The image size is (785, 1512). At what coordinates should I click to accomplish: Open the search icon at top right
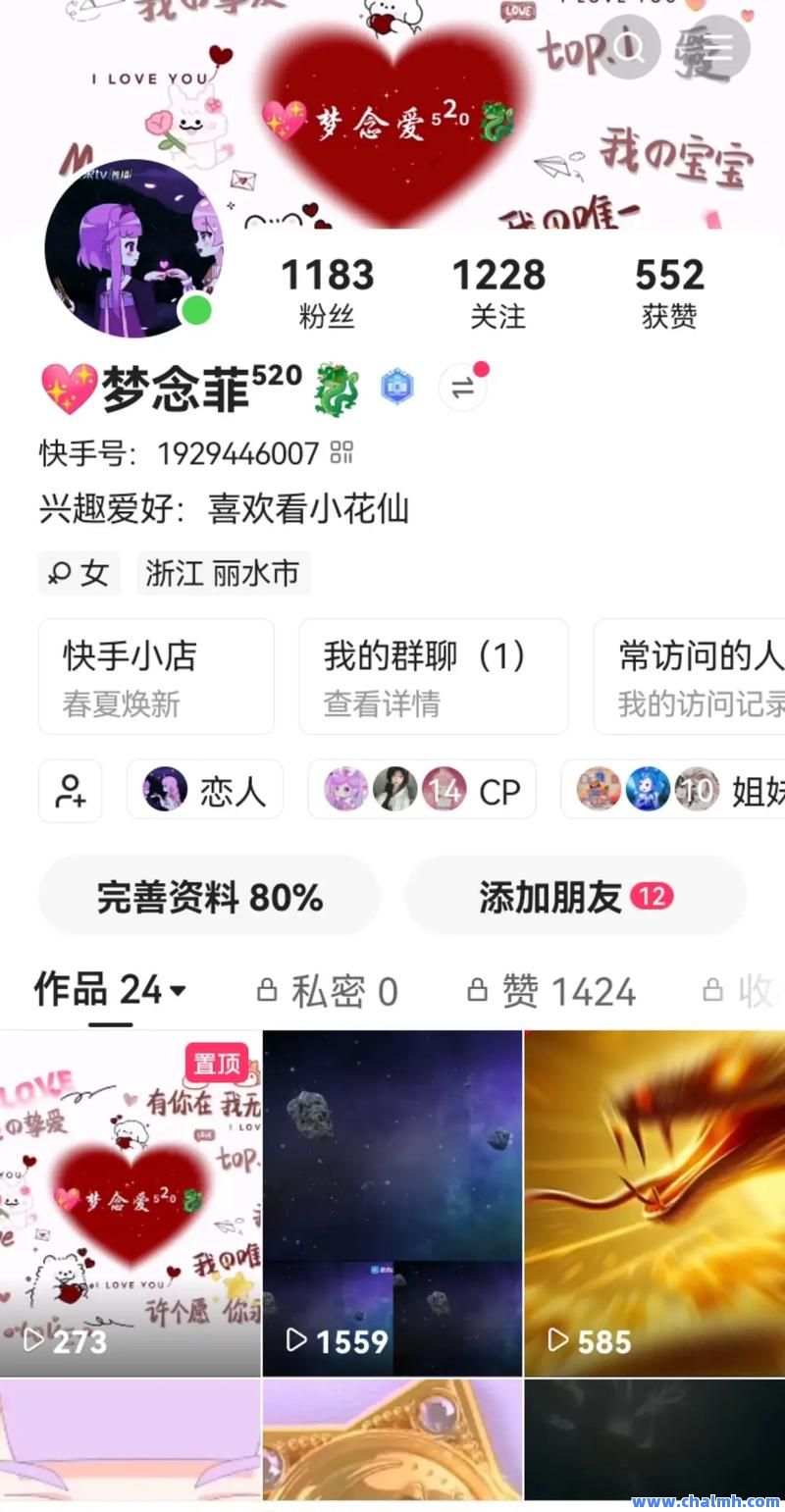(x=629, y=47)
